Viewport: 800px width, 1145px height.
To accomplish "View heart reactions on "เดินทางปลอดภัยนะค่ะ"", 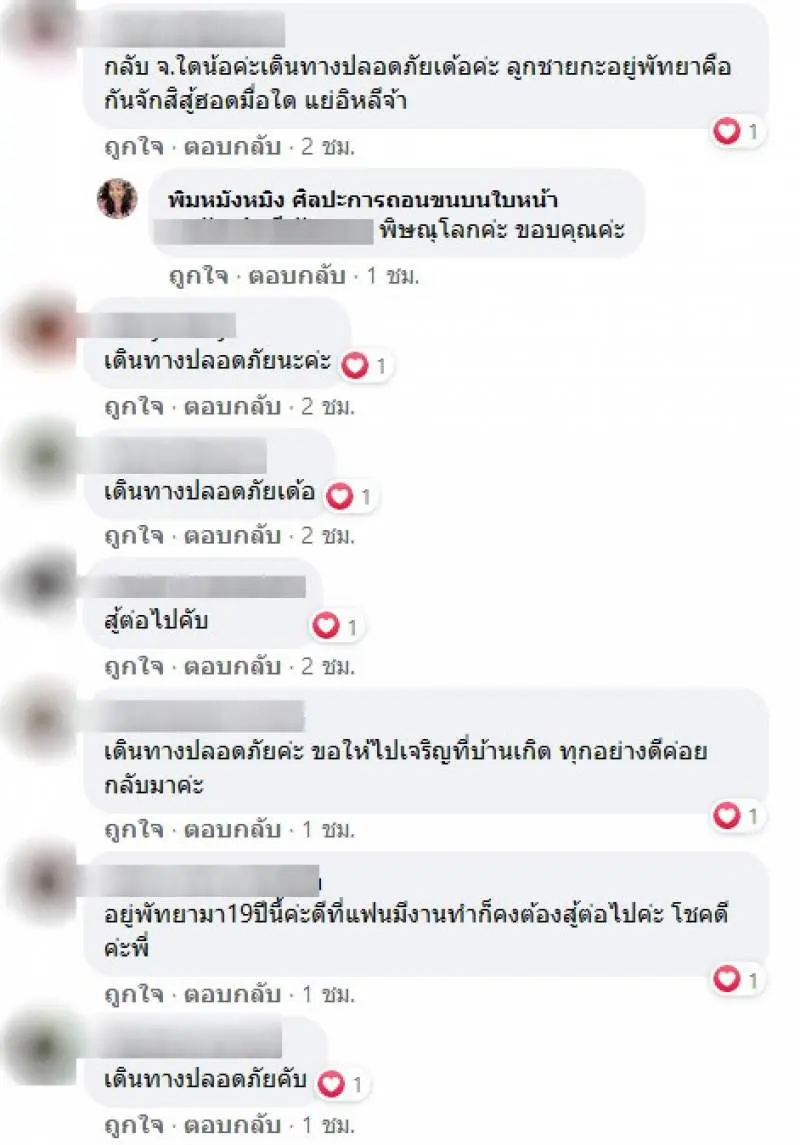I will click(365, 367).
